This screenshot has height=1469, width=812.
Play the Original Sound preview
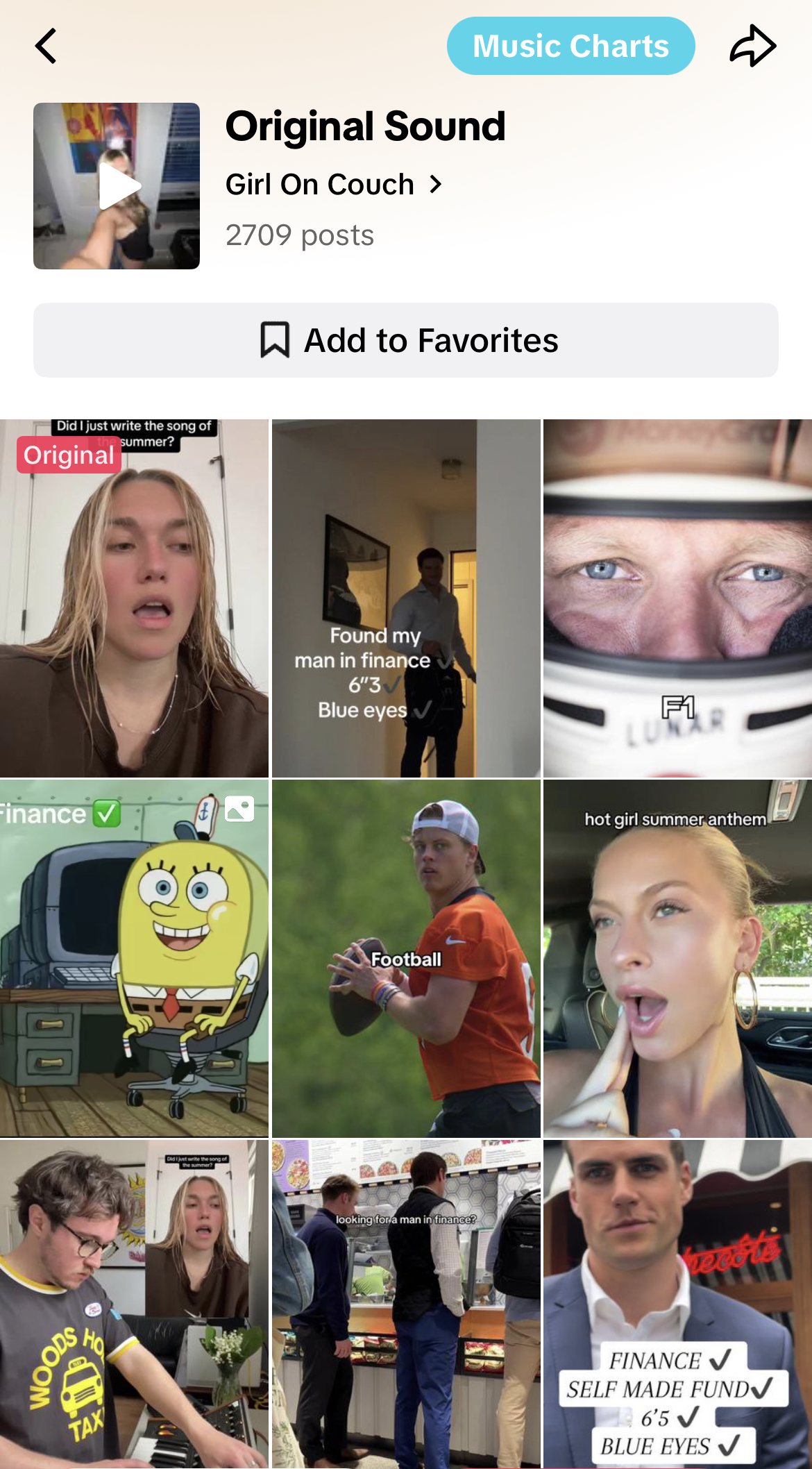(117, 186)
